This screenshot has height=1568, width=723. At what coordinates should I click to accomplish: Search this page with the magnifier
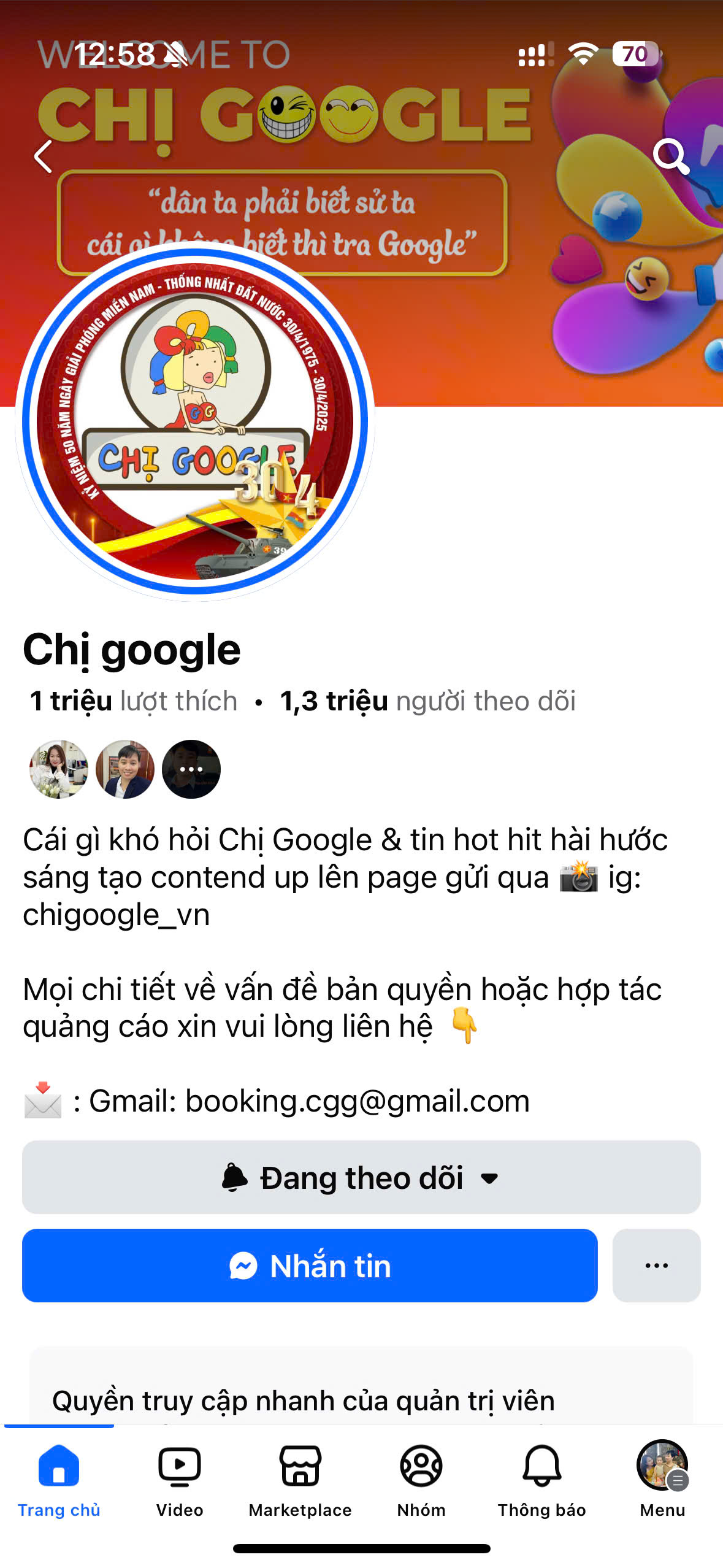click(671, 156)
